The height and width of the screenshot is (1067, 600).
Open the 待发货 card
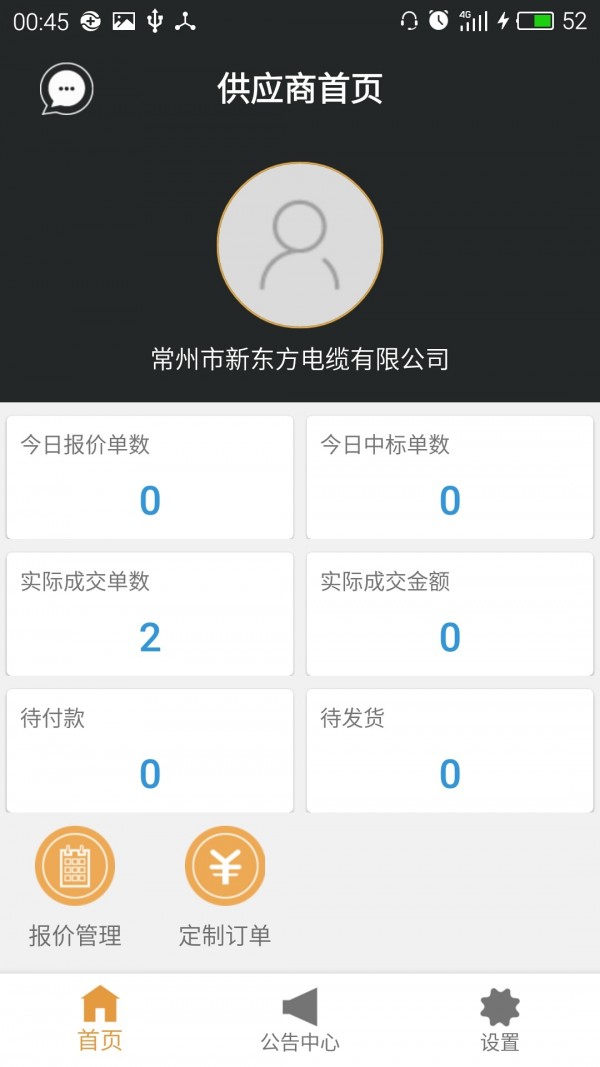click(x=450, y=751)
